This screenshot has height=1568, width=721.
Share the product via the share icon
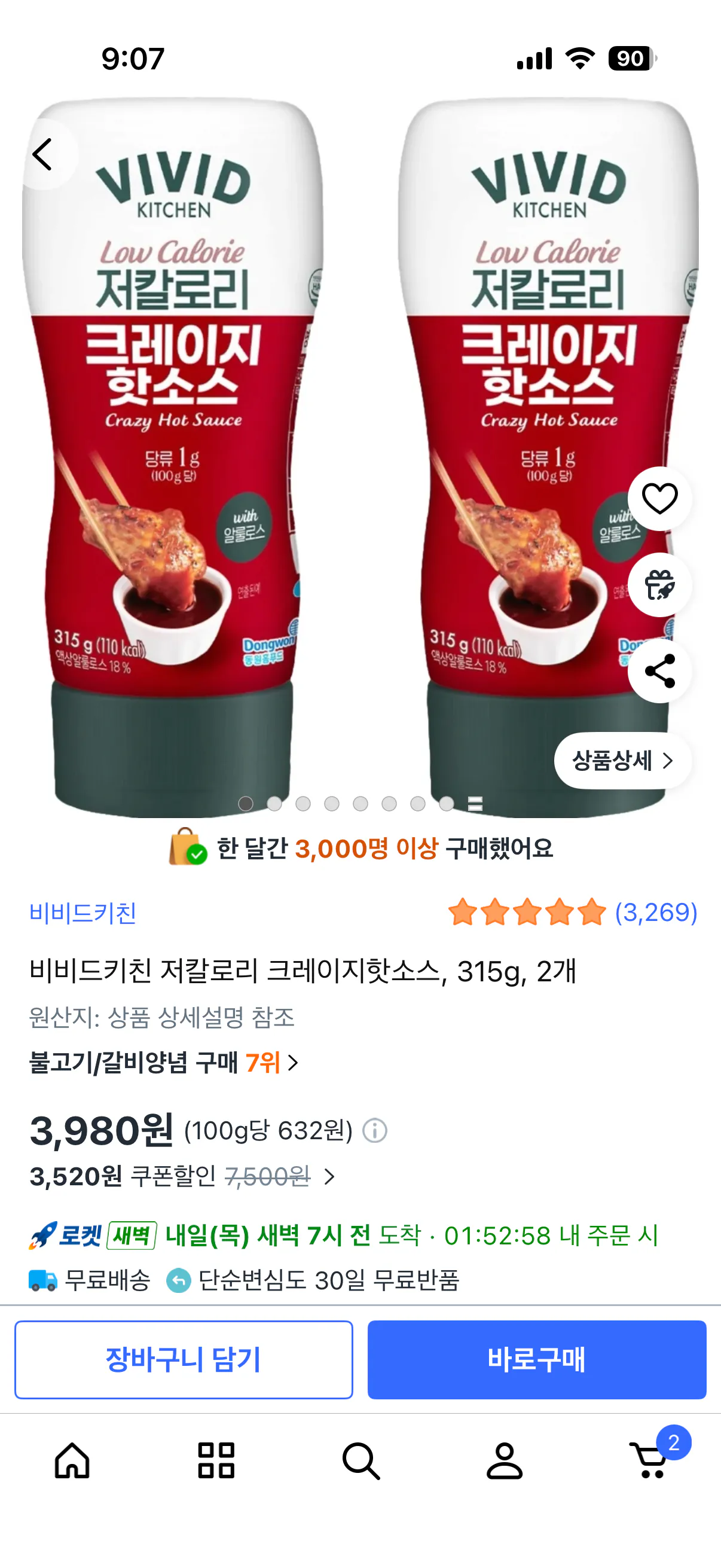[x=659, y=672]
